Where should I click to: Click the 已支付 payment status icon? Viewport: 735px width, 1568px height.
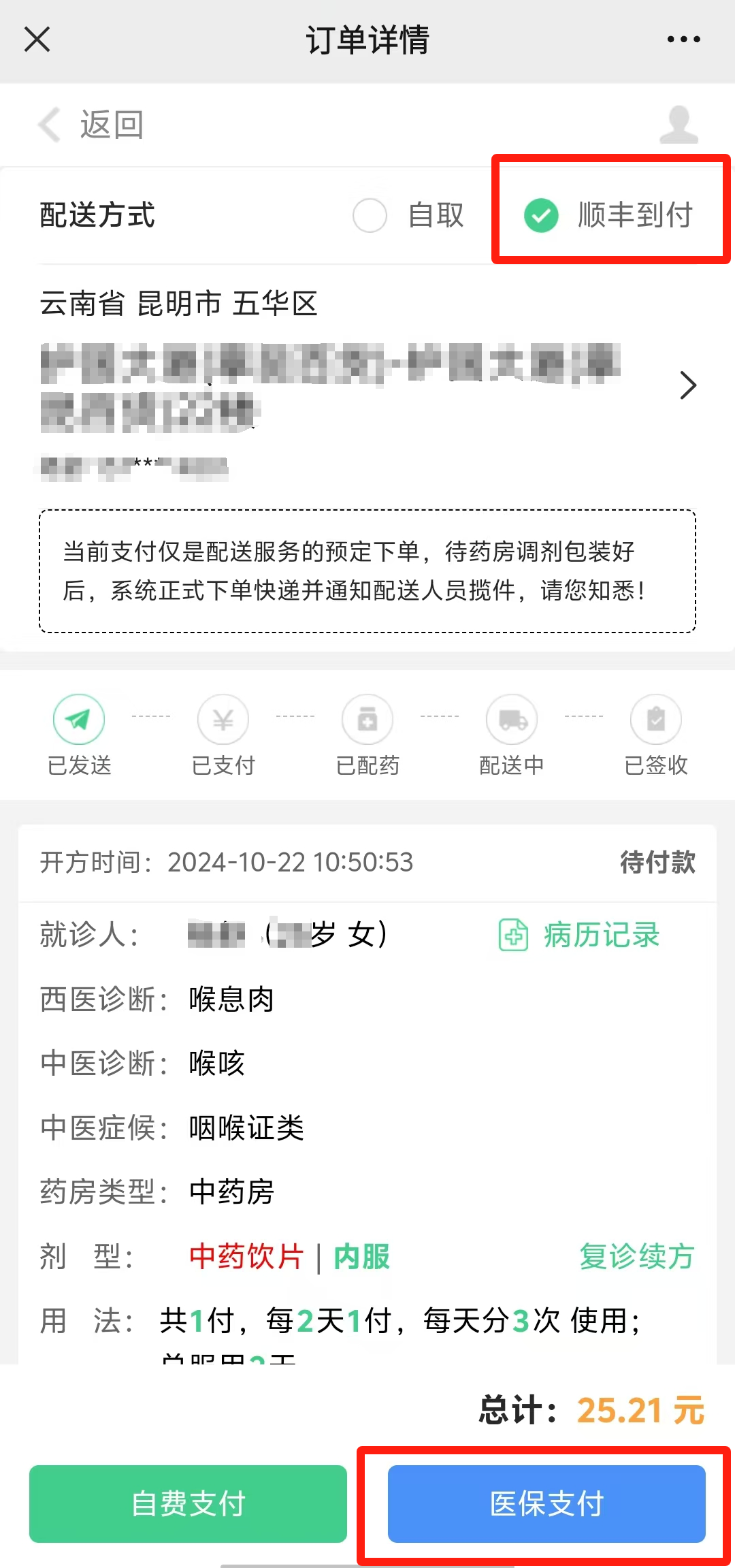(223, 719)
